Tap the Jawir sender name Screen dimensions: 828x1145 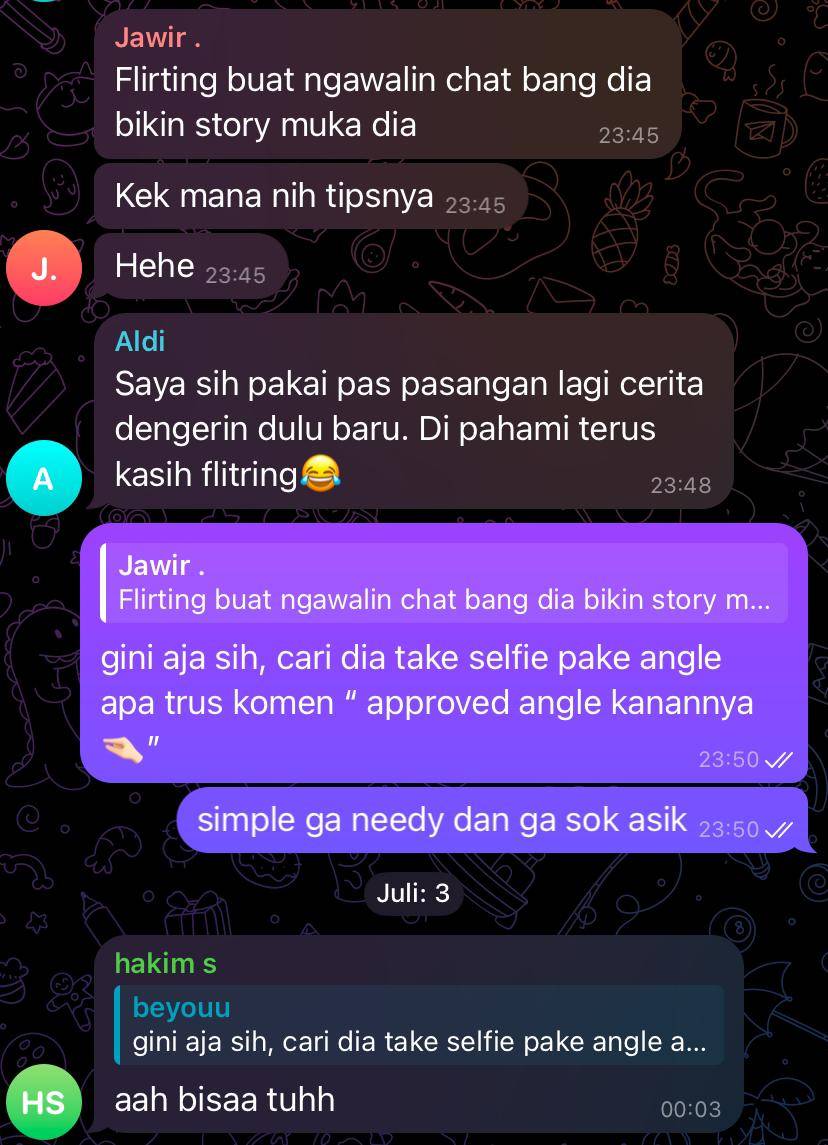click(156, 38)
